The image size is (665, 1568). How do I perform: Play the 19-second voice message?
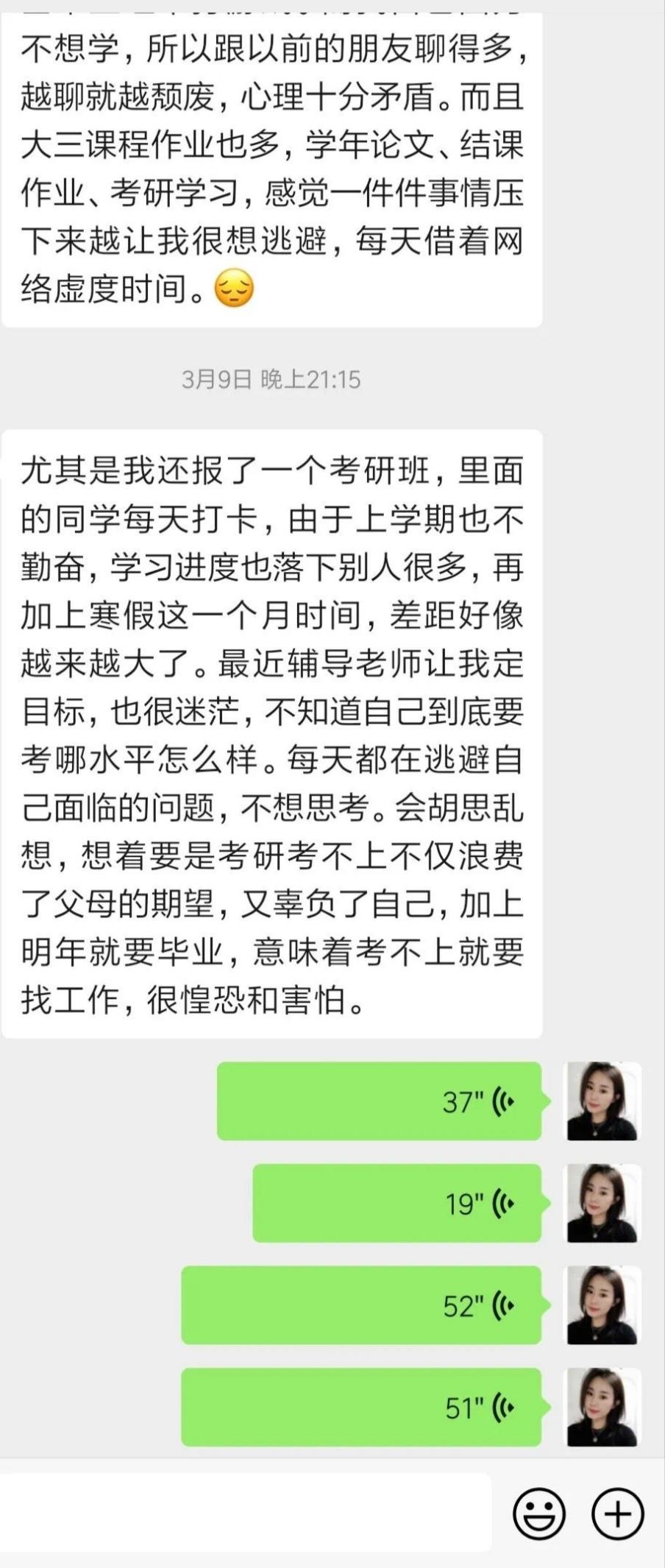(x=397, y=1204)
